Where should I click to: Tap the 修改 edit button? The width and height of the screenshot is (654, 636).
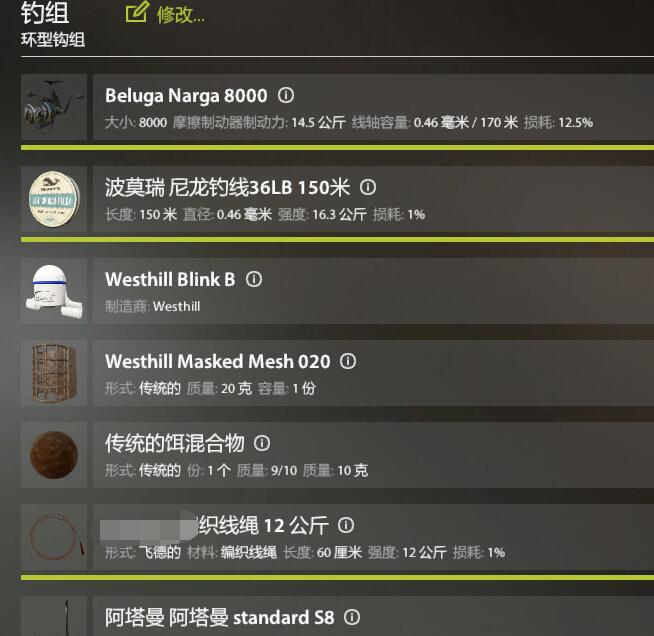(165, 14)
